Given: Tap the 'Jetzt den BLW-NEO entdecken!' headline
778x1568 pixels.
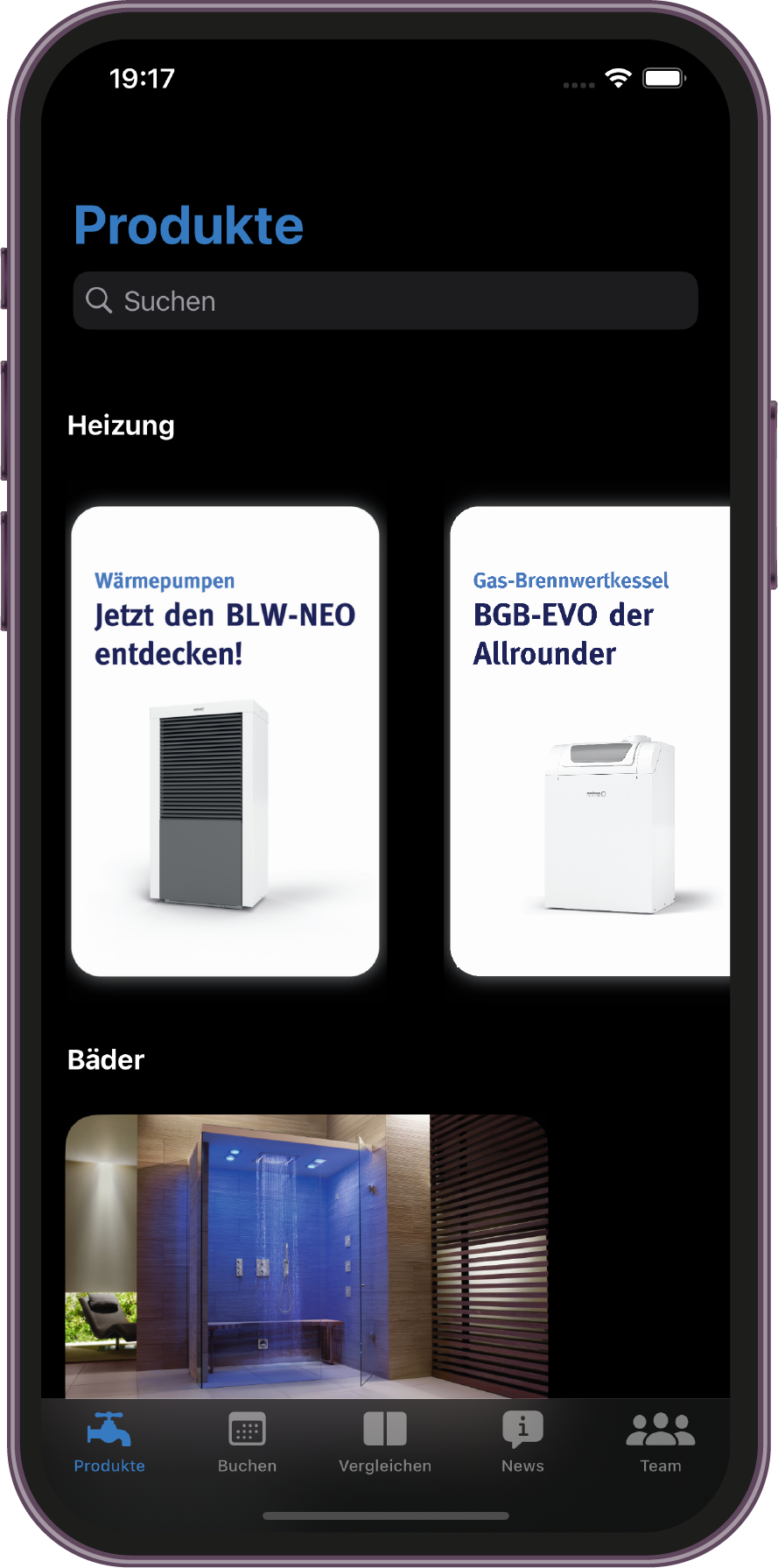Looking at the screenshot, I should [225, 634].
